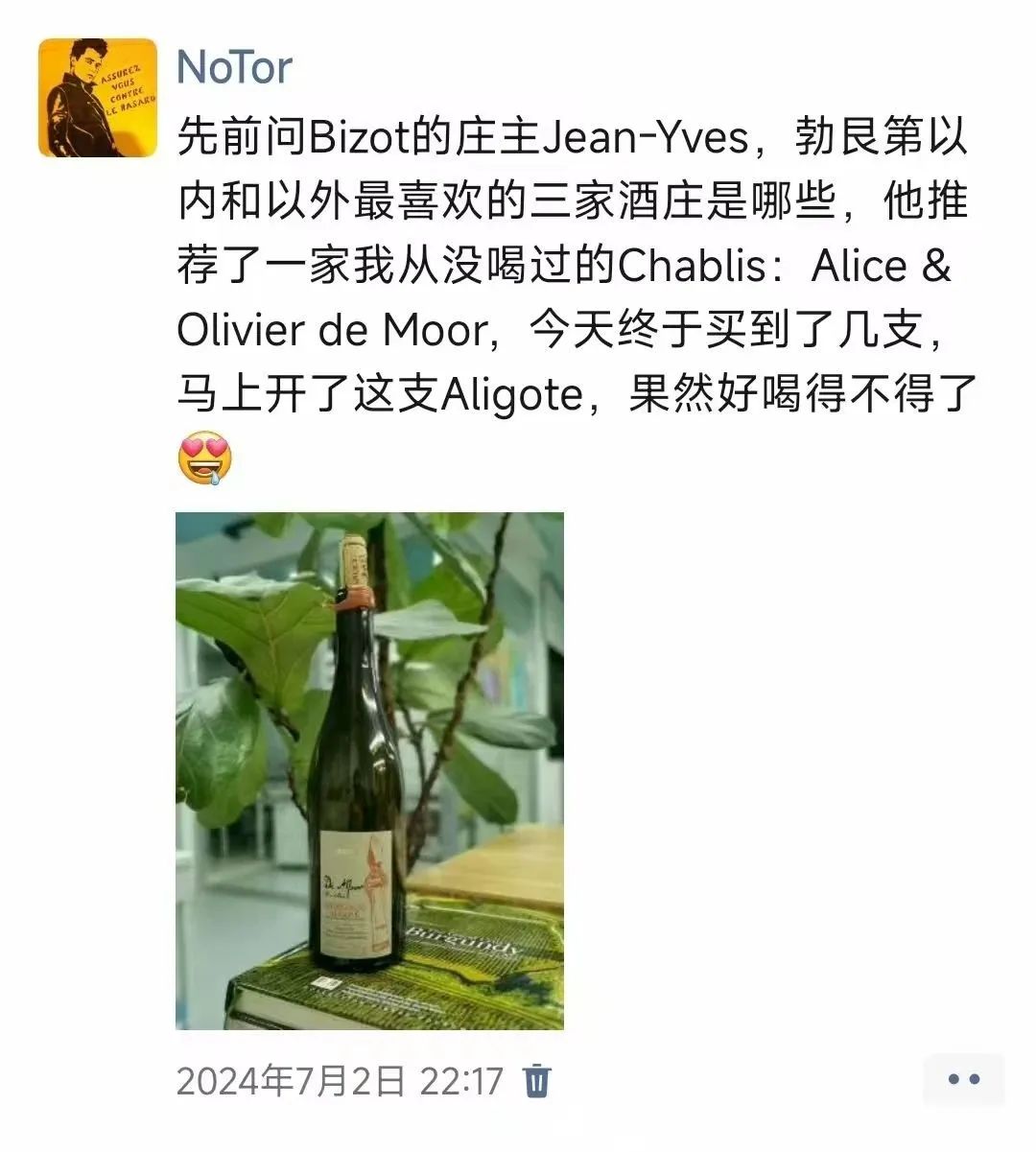
Task: Open the like and comment menu
Action: [x=963, y=1080]
